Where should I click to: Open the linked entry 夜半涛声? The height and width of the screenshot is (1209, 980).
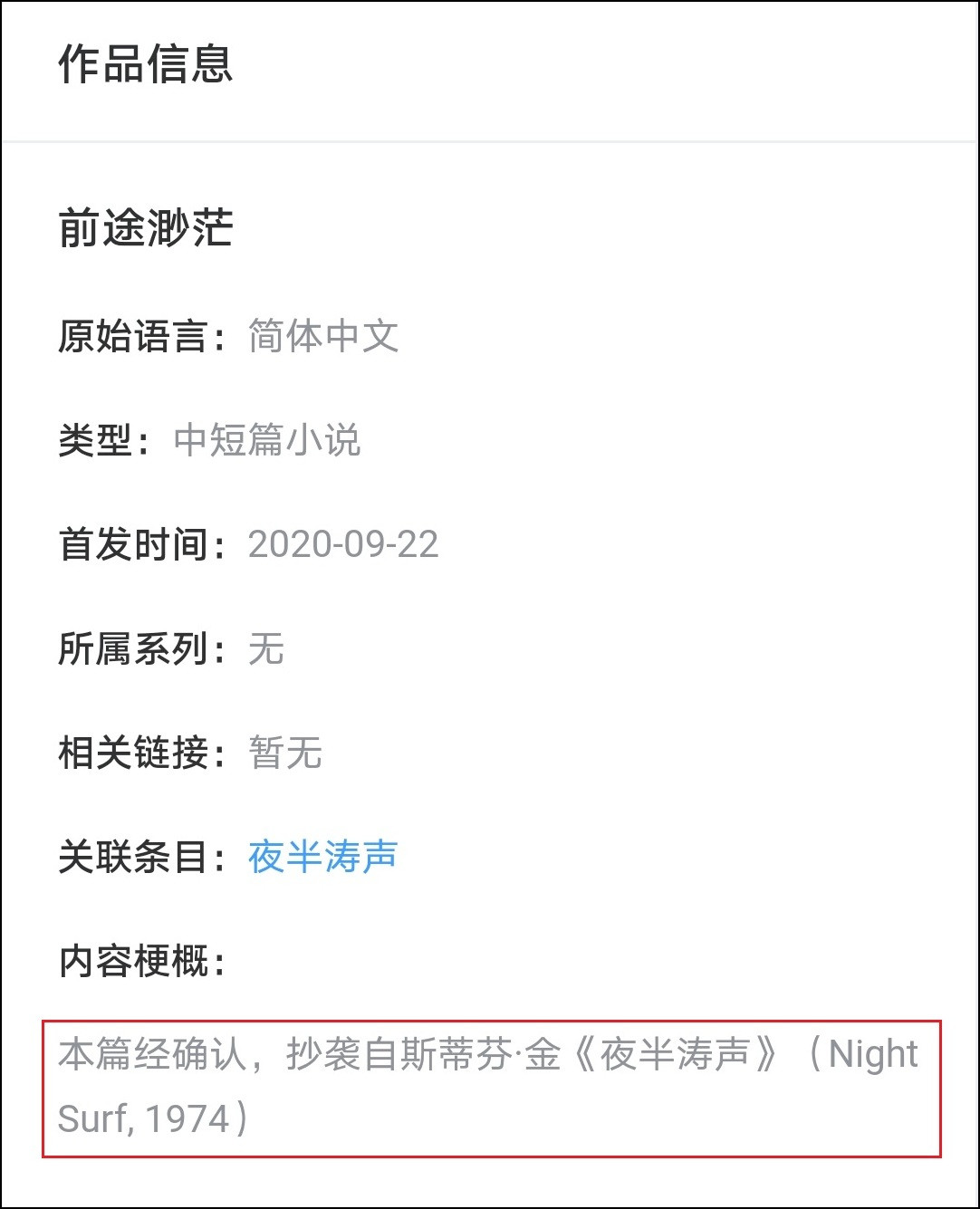click(x=323, y=857)
